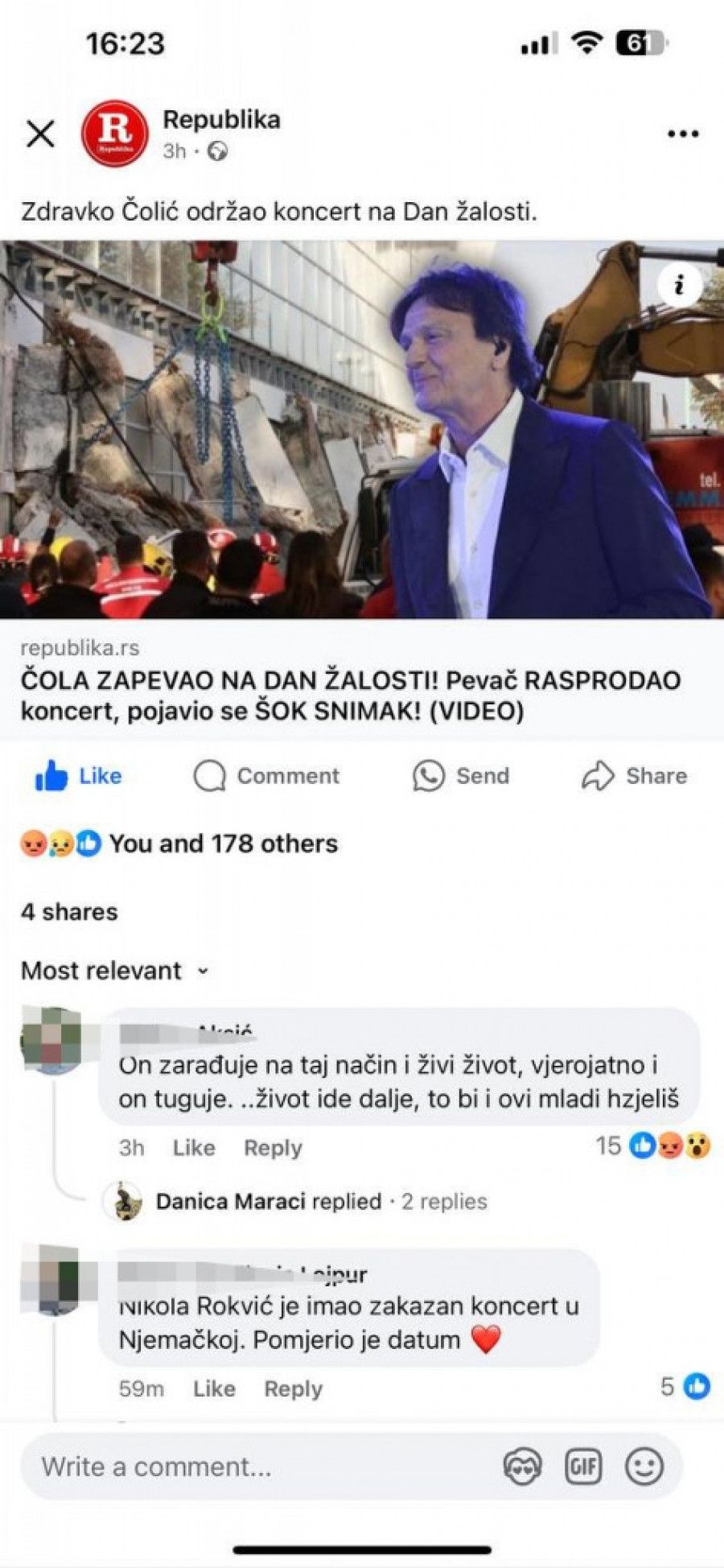Tap the info icon on the article image
The image size is (724, 1568).
click(679, 284)
